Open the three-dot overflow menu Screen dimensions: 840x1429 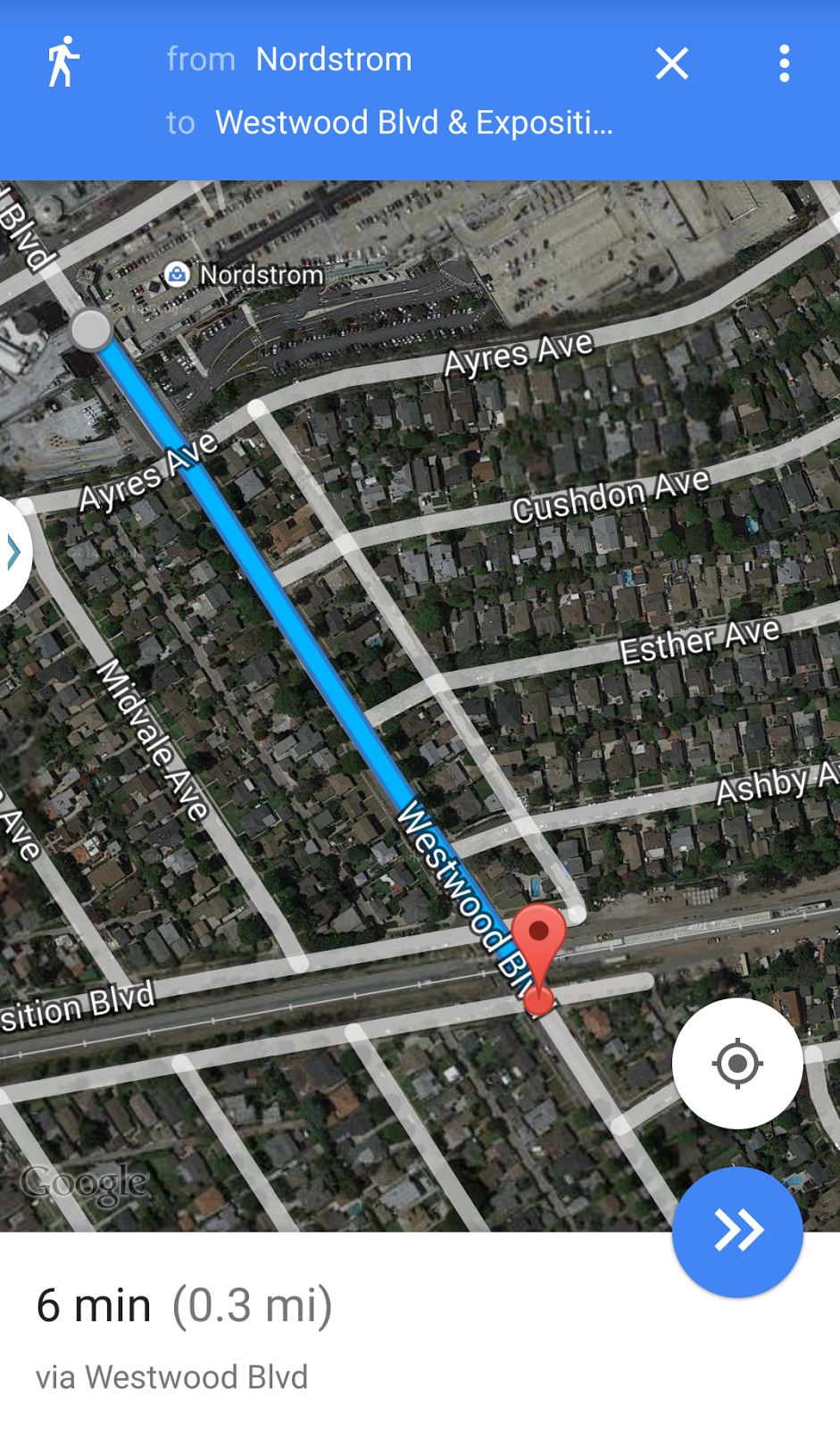(784, 63)
